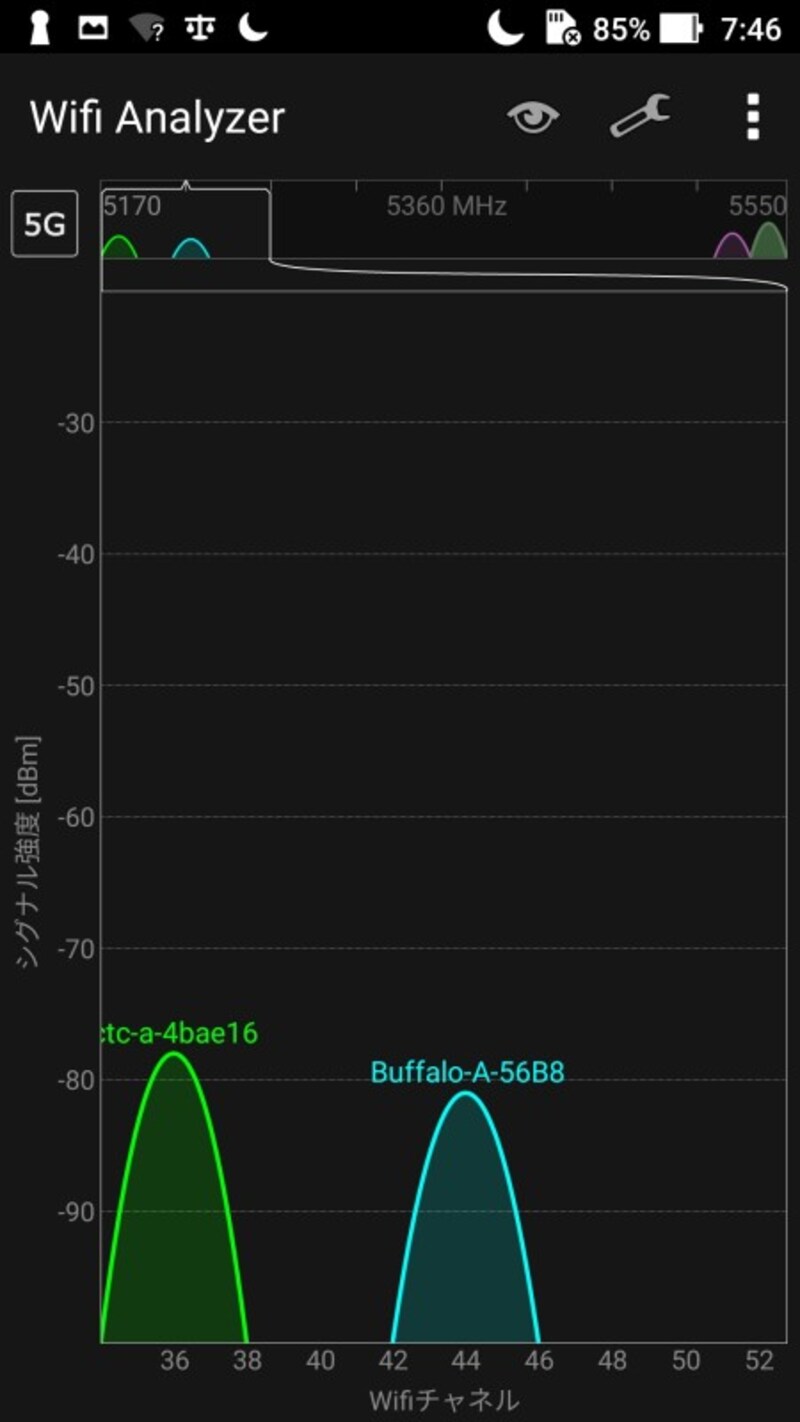Viewport: 800px width, 1422px height.
Task: Open the three-dot overflow menu
Action: 753,117
